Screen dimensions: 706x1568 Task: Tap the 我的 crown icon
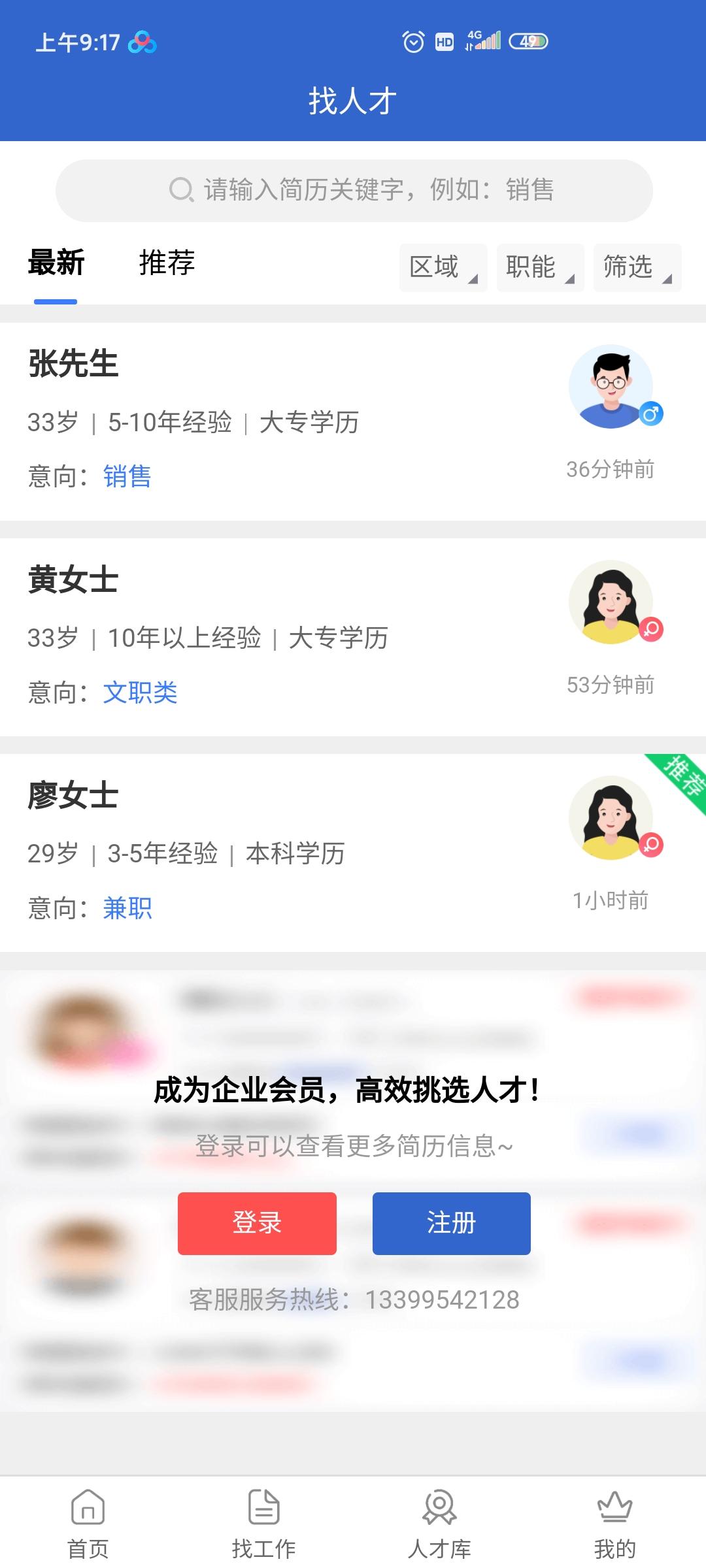(x=614, y=1509)
